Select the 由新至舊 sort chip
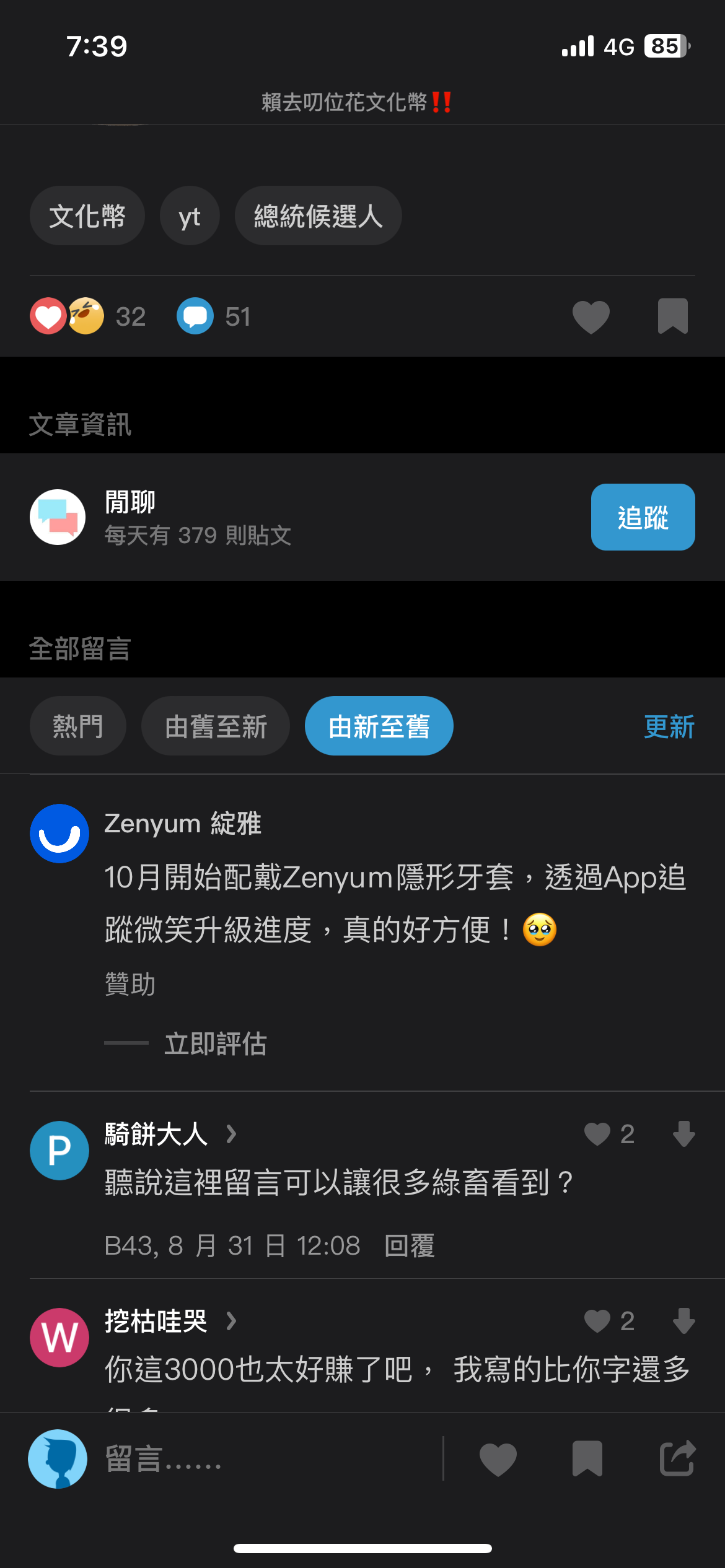 point(379,726)
